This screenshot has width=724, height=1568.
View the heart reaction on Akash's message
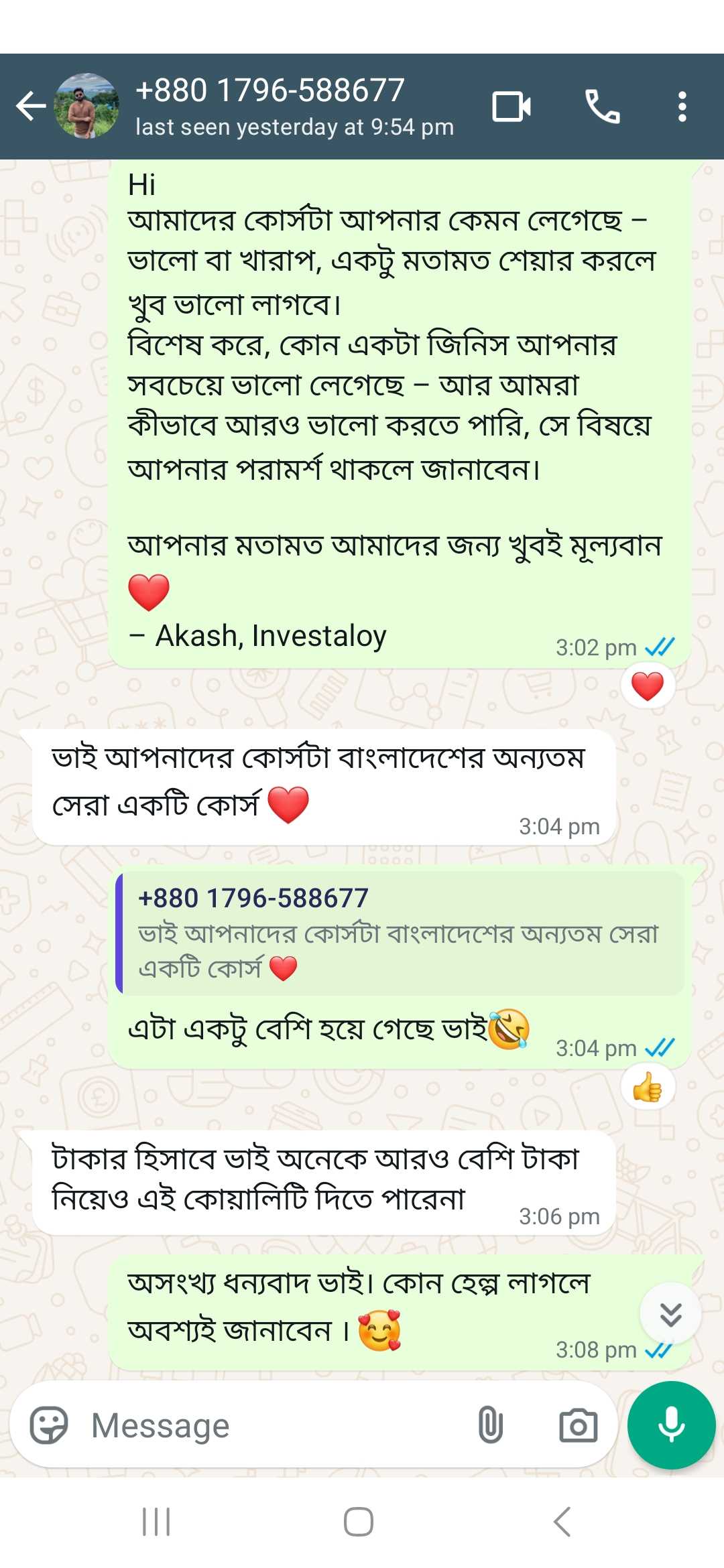[x=647, y=686]
